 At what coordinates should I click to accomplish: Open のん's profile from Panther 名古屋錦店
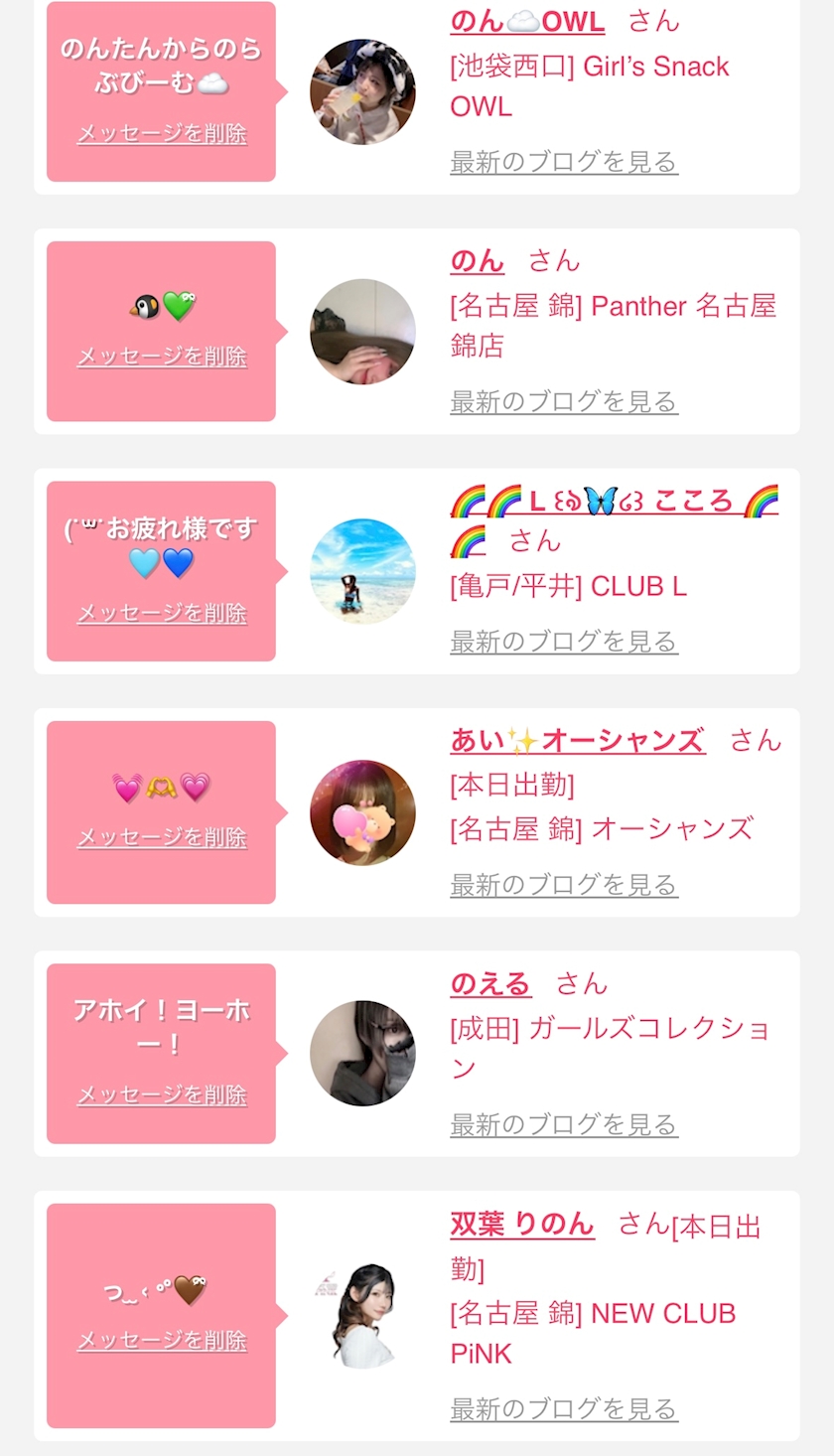[x=478, y=261]
